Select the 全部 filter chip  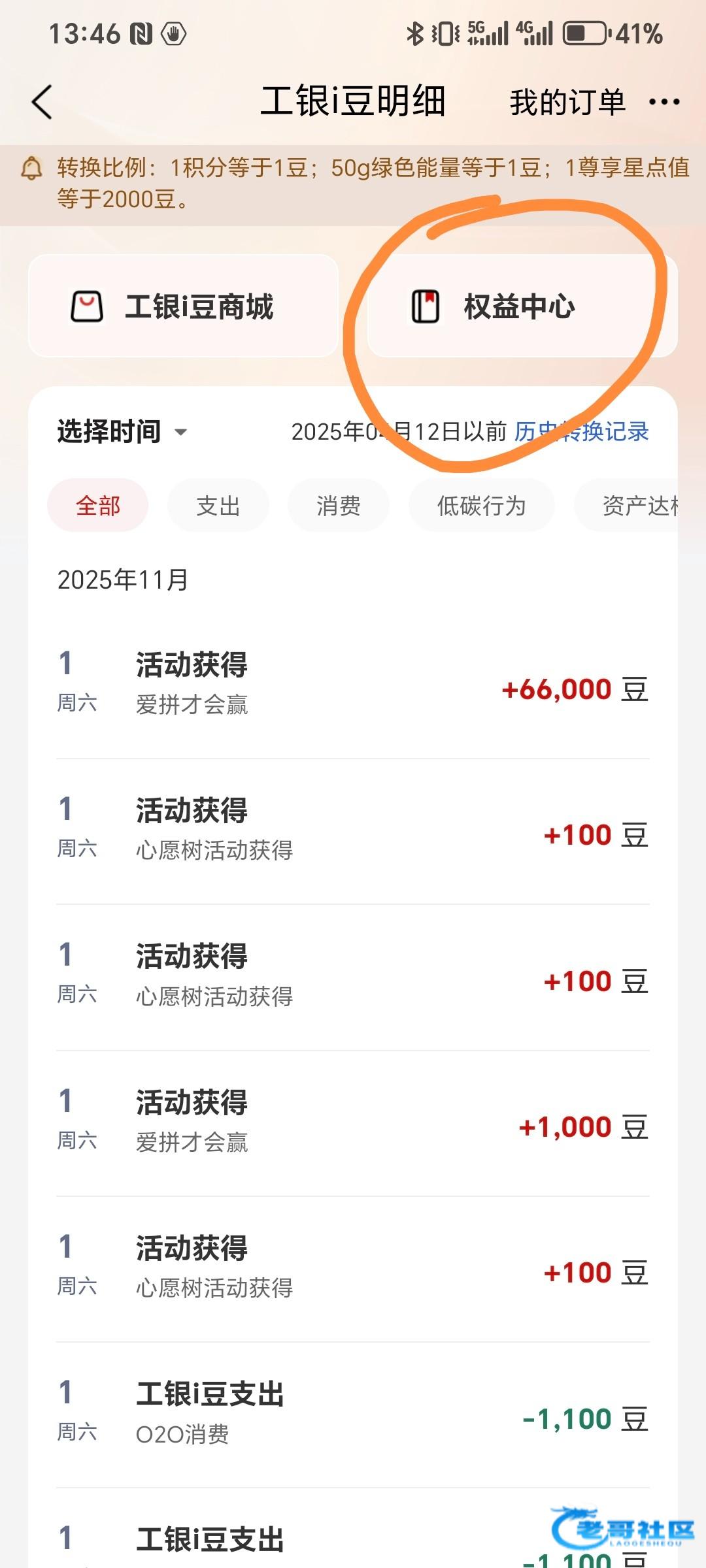tap(98, 506)
